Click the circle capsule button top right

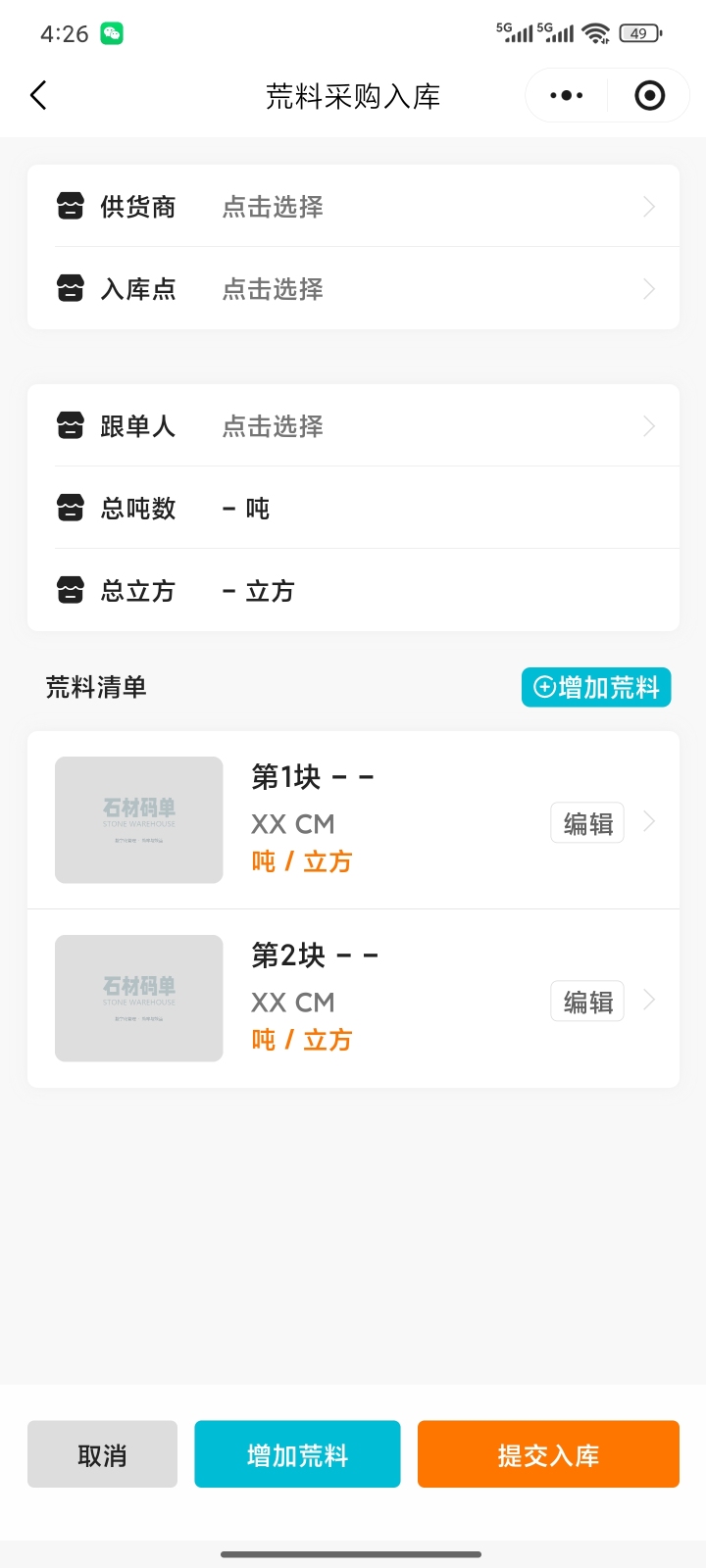(649, 95)
